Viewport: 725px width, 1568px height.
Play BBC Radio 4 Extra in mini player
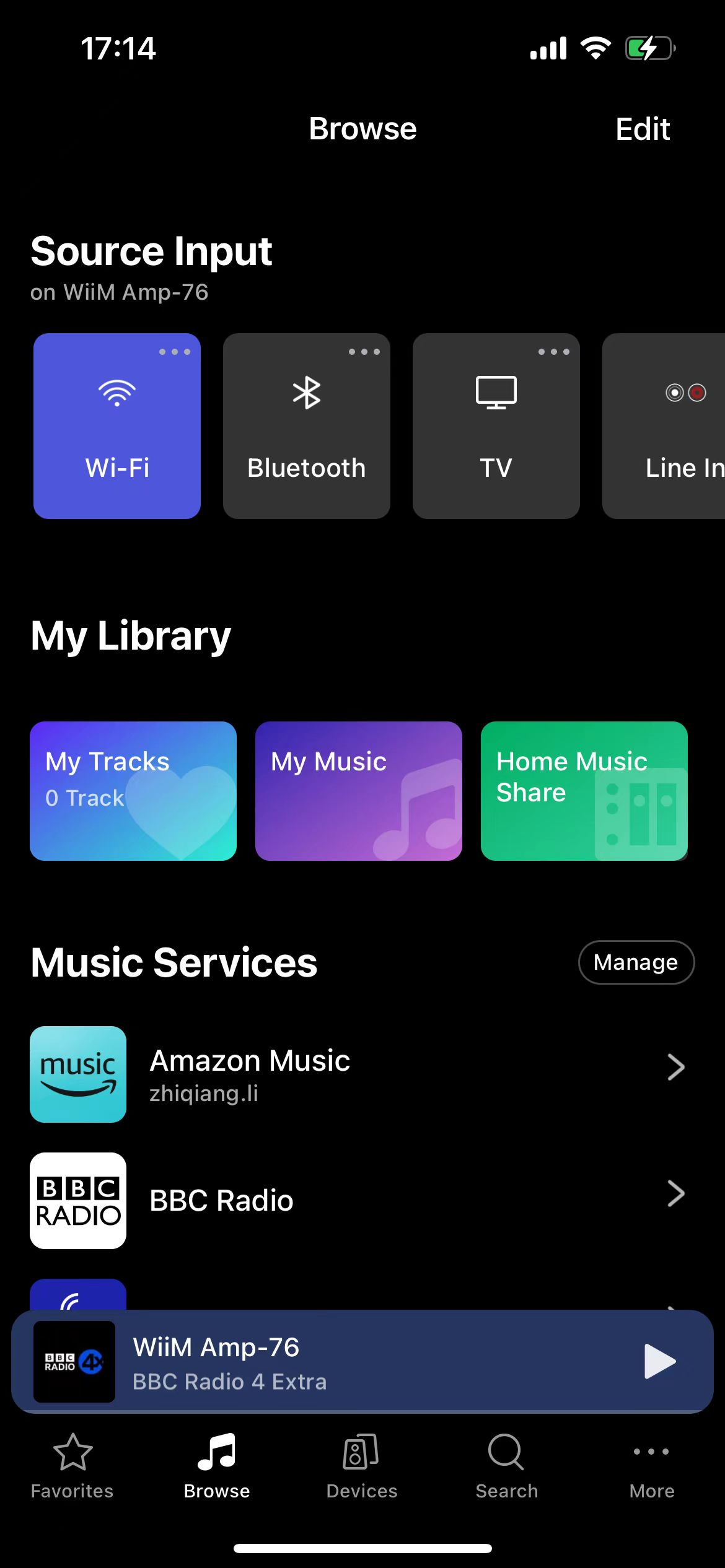click(659, 1361)
